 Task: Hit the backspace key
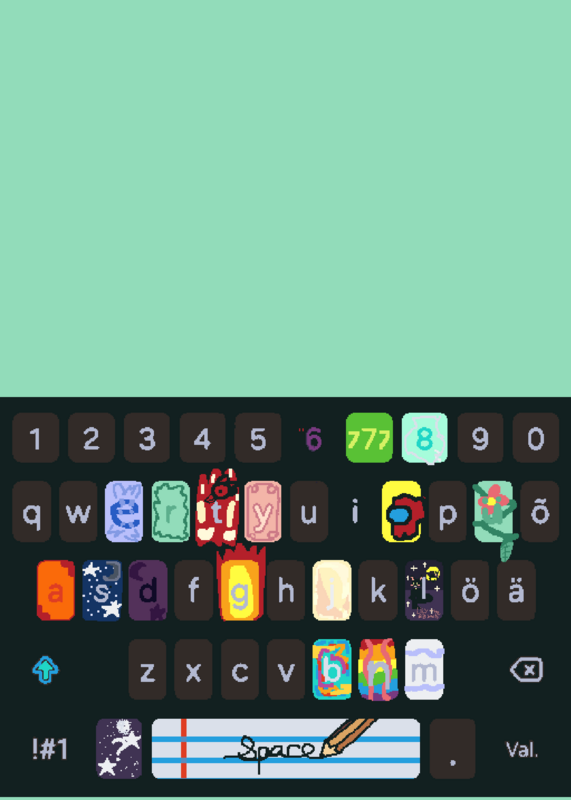526,669
